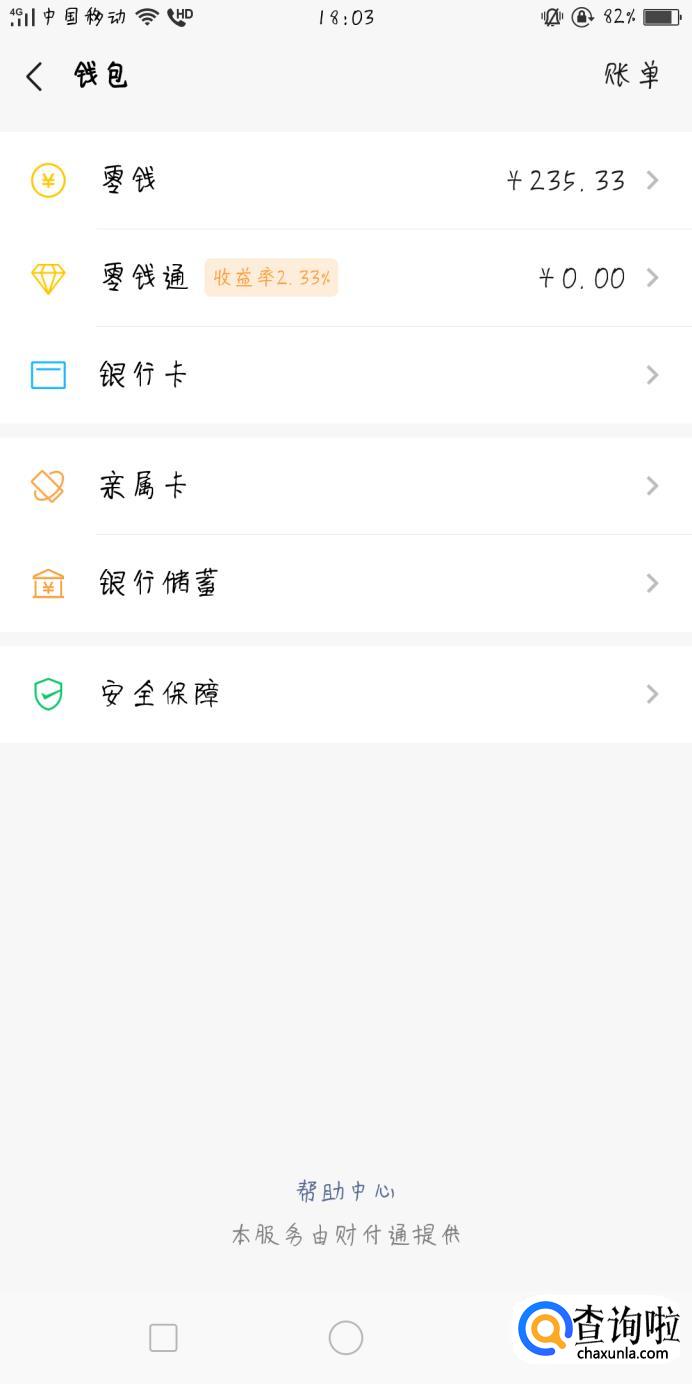Open the 亲属卡 row

(x=346, y=486)
